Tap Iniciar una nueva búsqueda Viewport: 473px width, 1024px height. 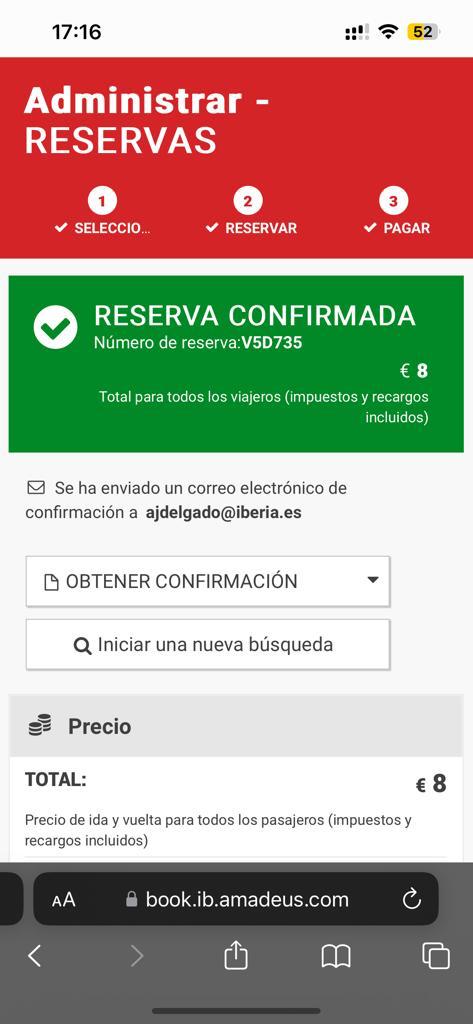pyautogui.click(x=208, y=645)
